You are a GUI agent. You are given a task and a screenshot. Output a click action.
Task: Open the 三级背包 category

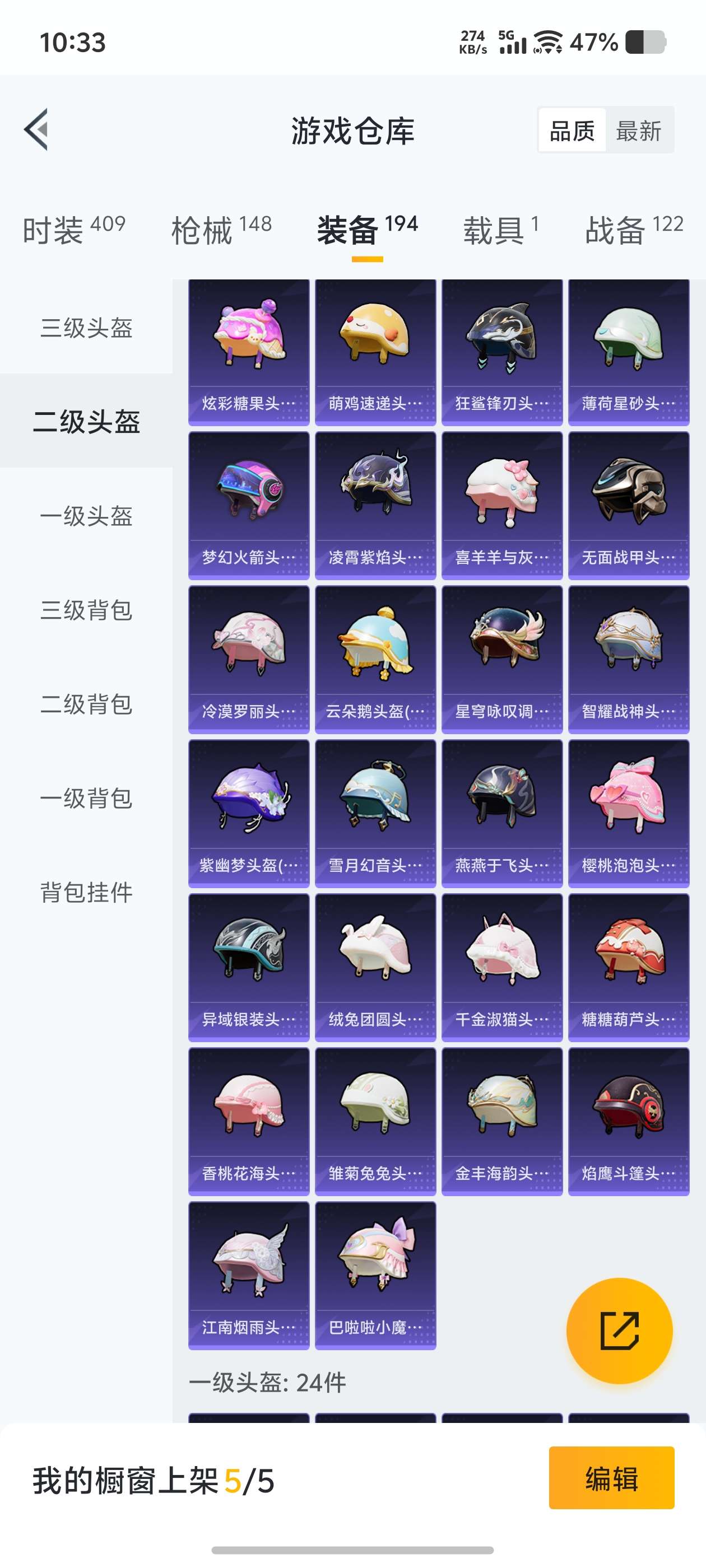[86, 610]
